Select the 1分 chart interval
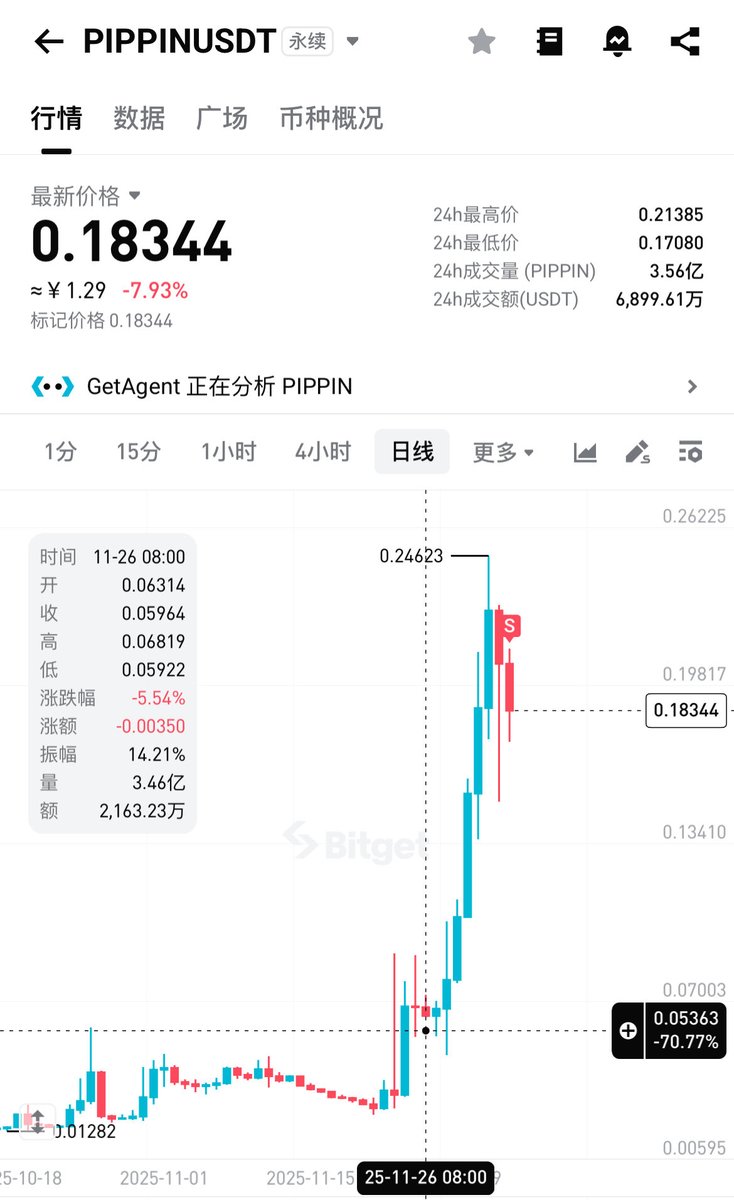Screen dimensions: 734x1200 60,452
